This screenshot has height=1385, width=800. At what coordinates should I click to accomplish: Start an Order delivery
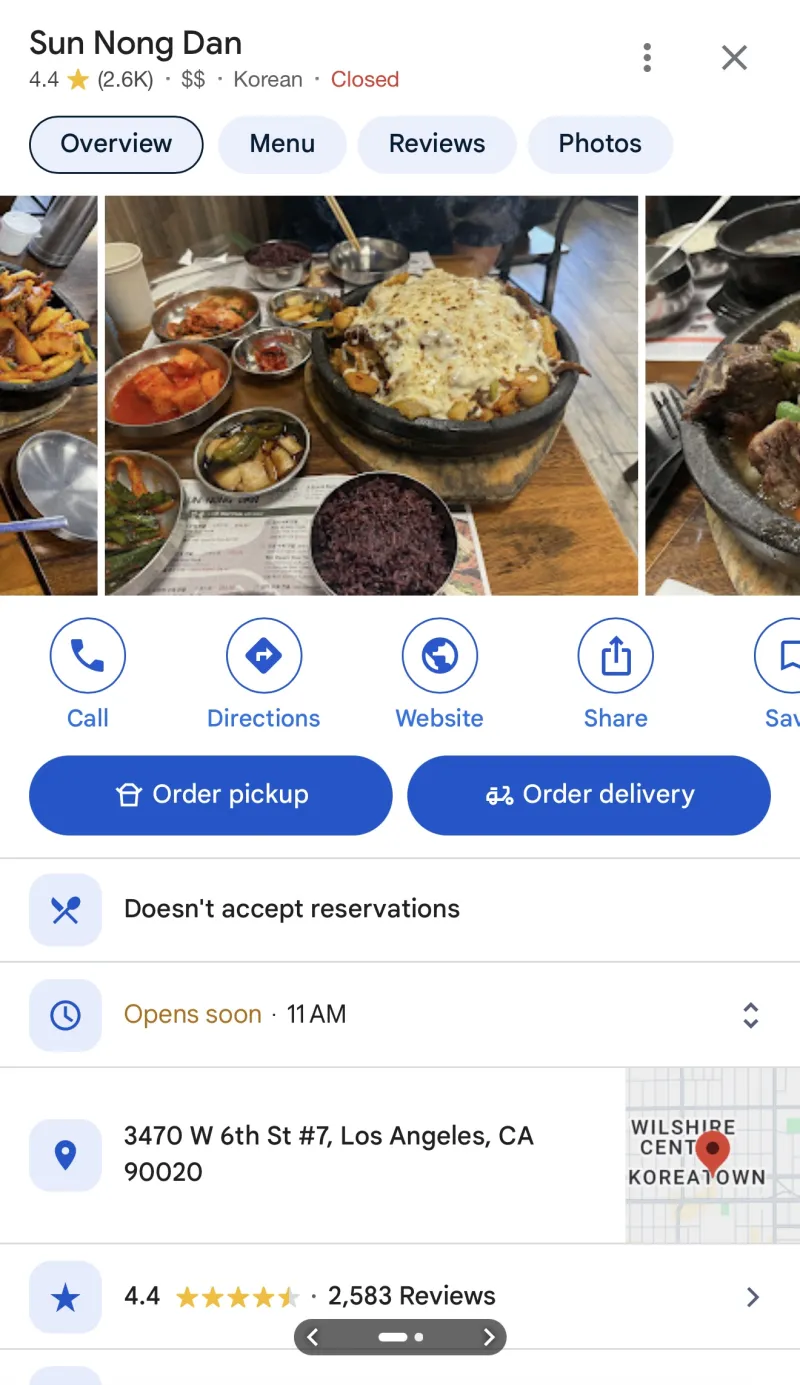(589, 795)
